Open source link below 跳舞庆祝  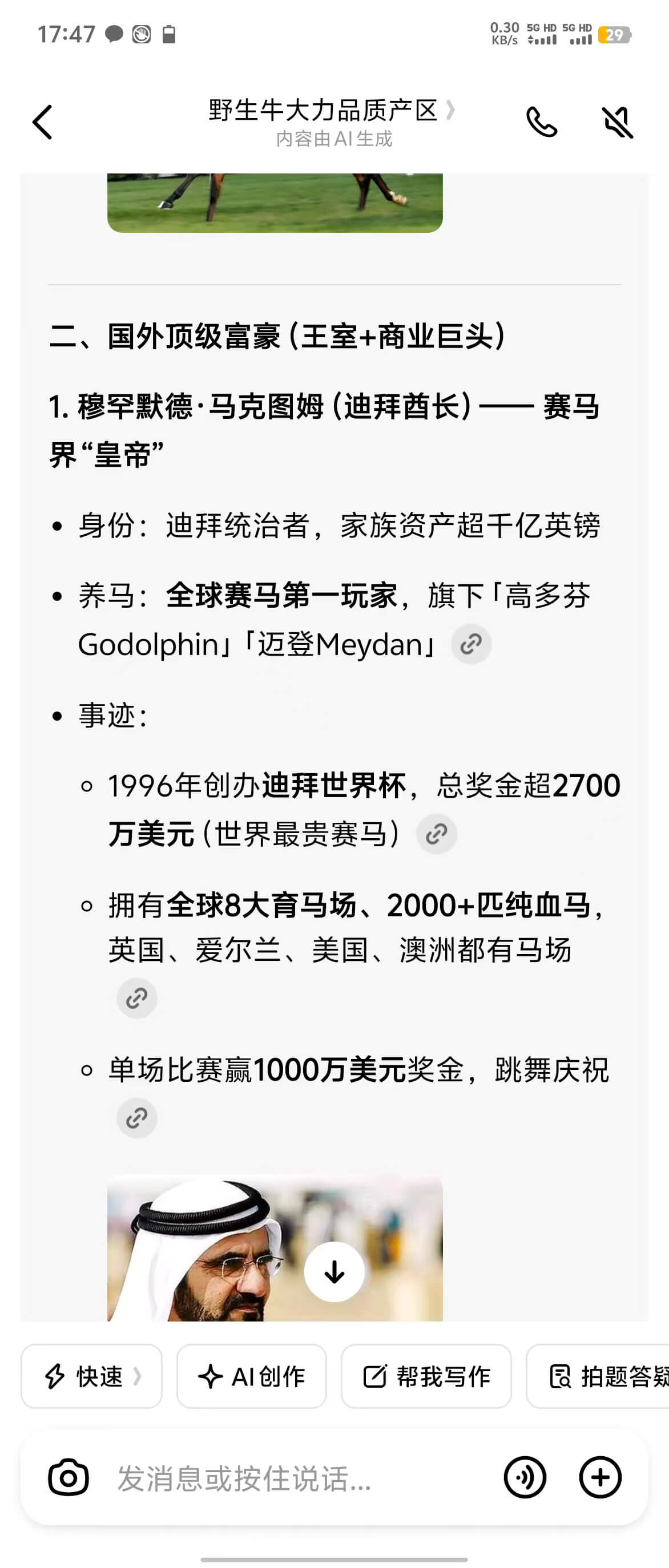[x=137, y=1118]
